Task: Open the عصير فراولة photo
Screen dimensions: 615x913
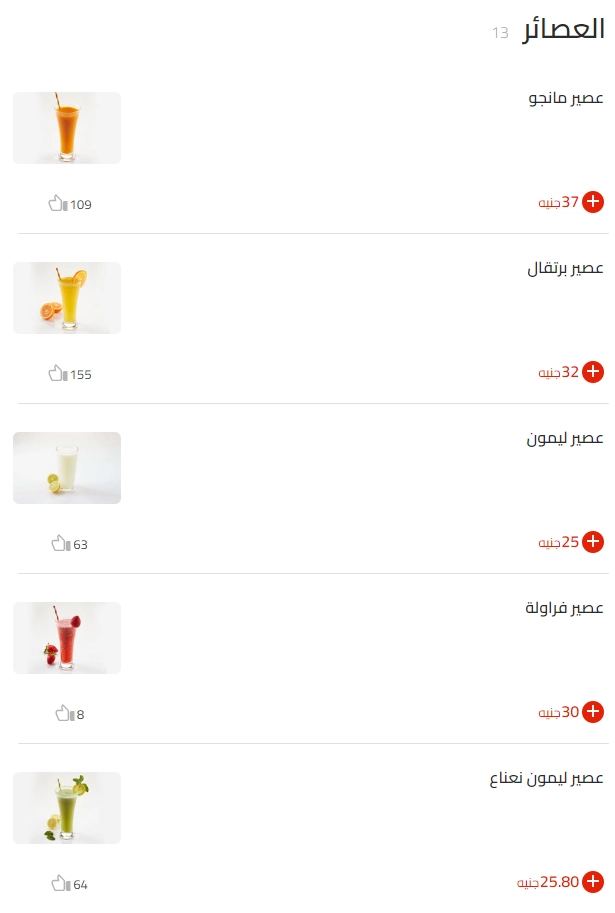Action: point(67,638)
